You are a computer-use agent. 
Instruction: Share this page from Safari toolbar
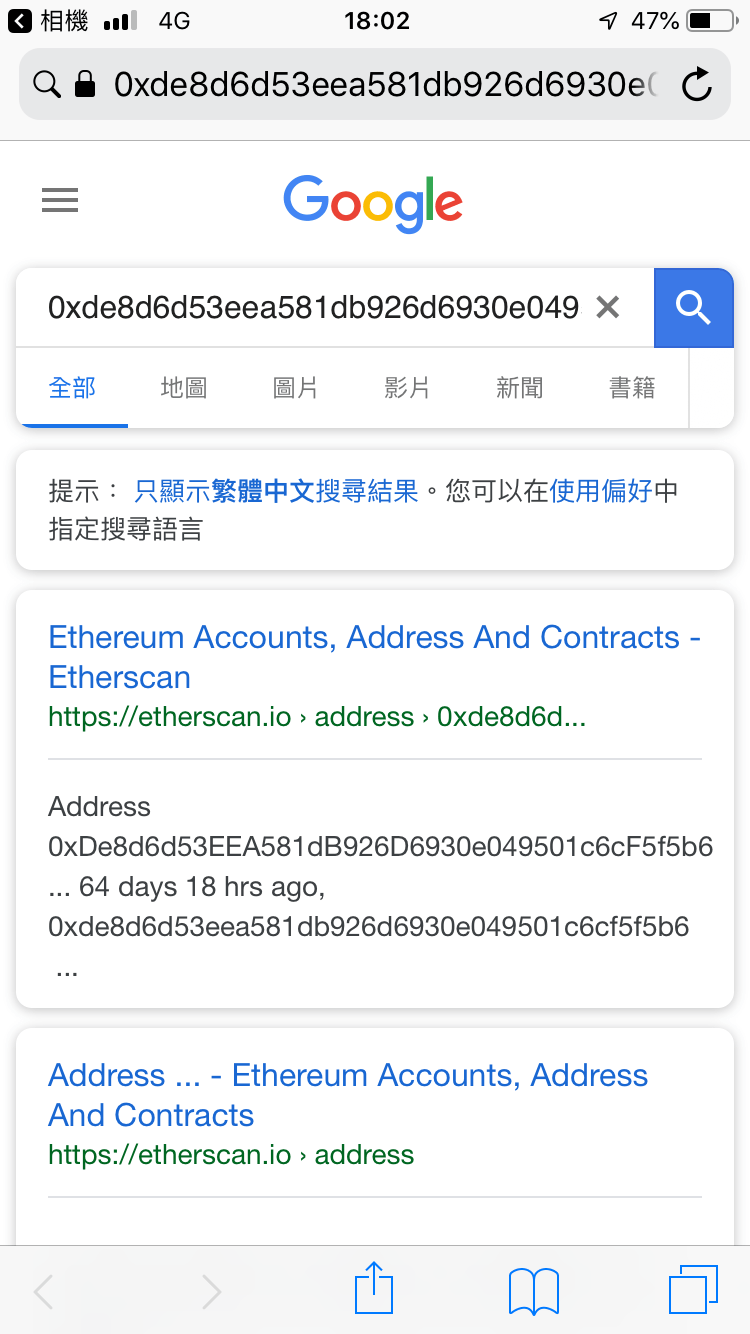tap(374, 1289)
